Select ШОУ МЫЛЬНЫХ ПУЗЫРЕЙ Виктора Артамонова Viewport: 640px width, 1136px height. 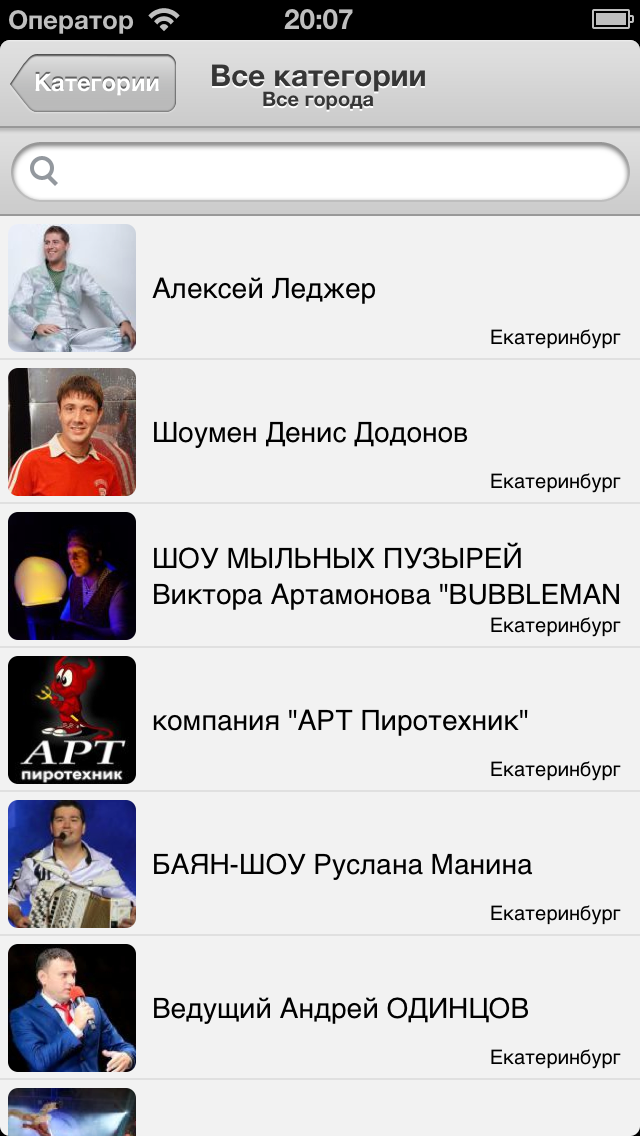click(320, 576)
